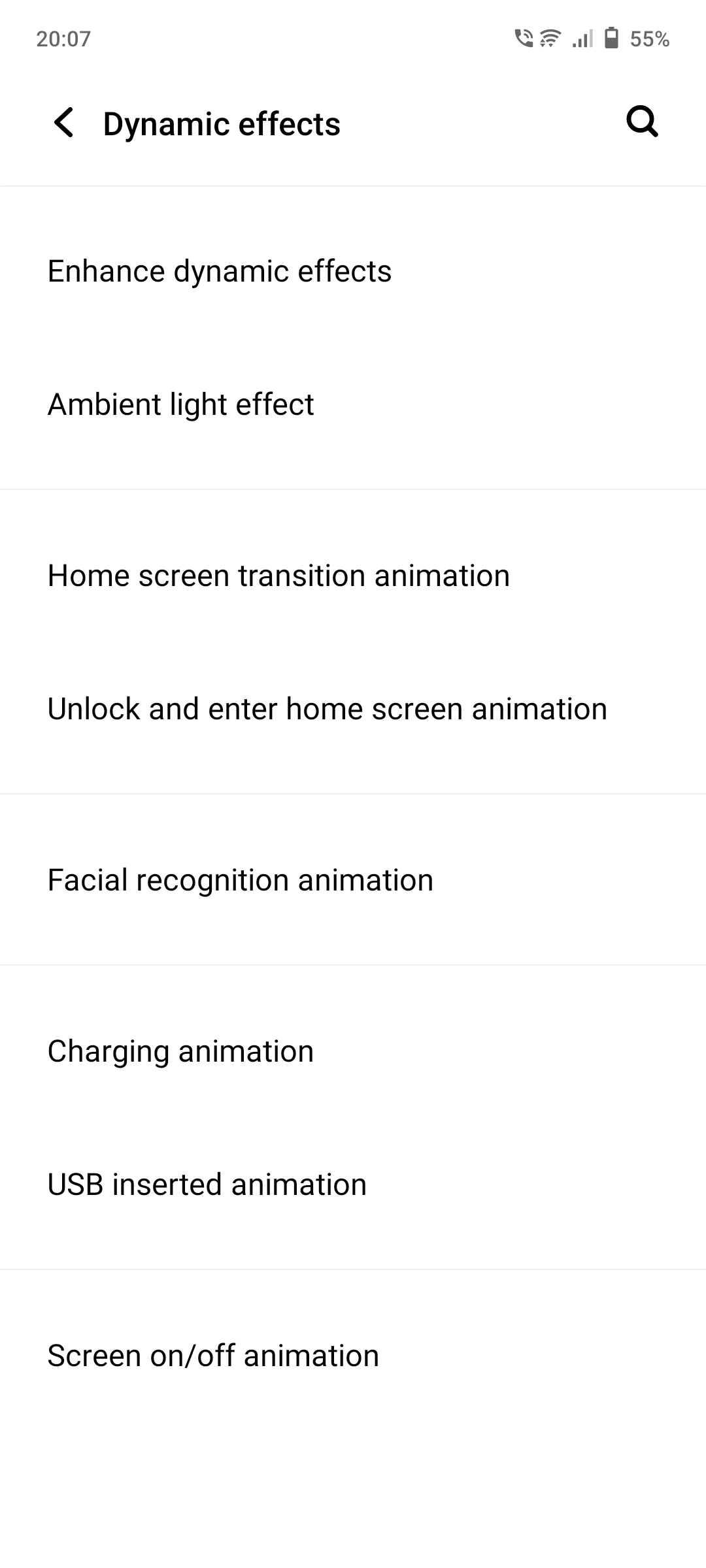Screen dimensions: 706x1568
Task: Open the settings search icon
Action: click(x=642, y=122)
